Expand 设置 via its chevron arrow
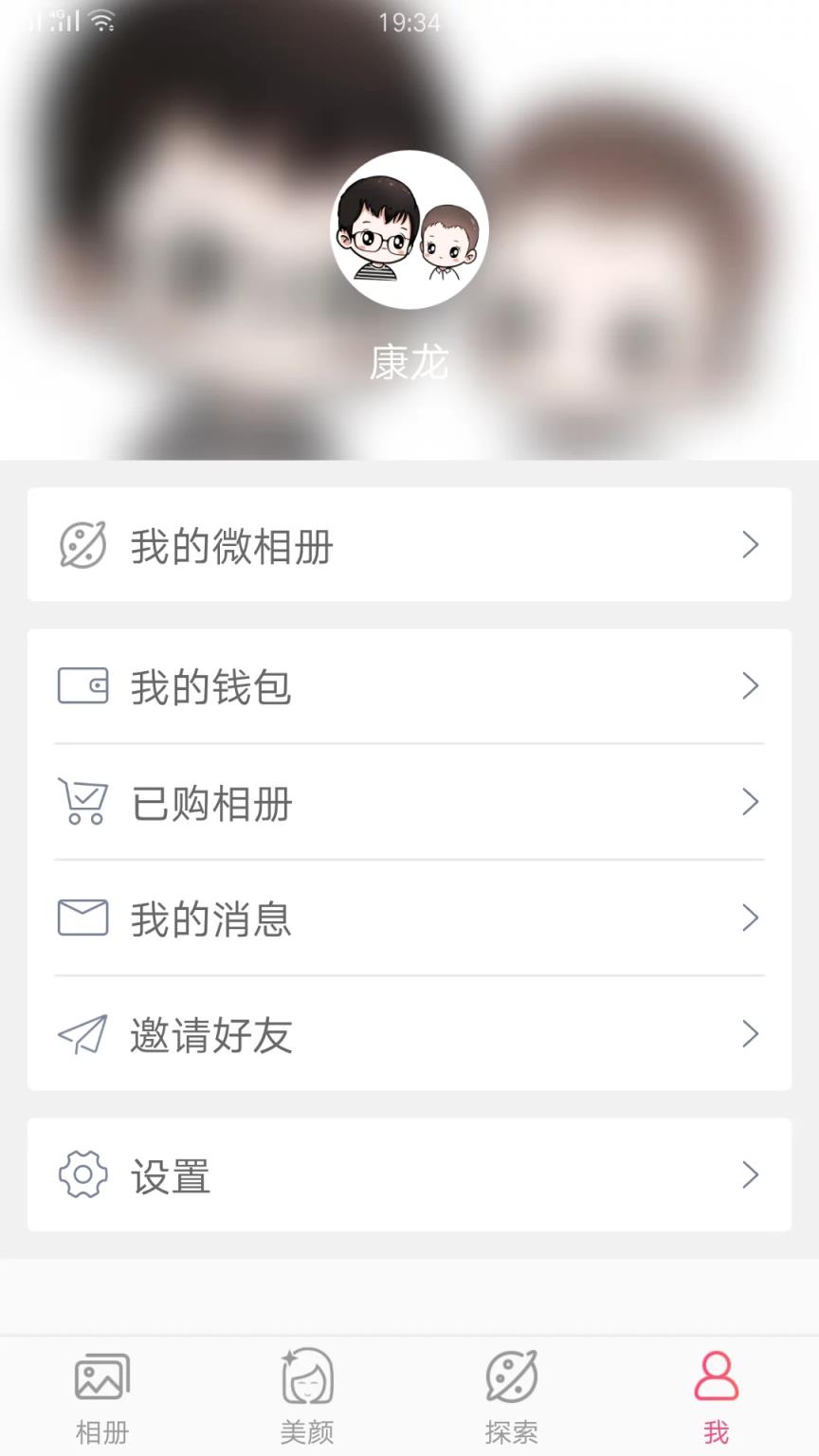The width and height of the screenshot is (819, 1456). coord(750,1175)
